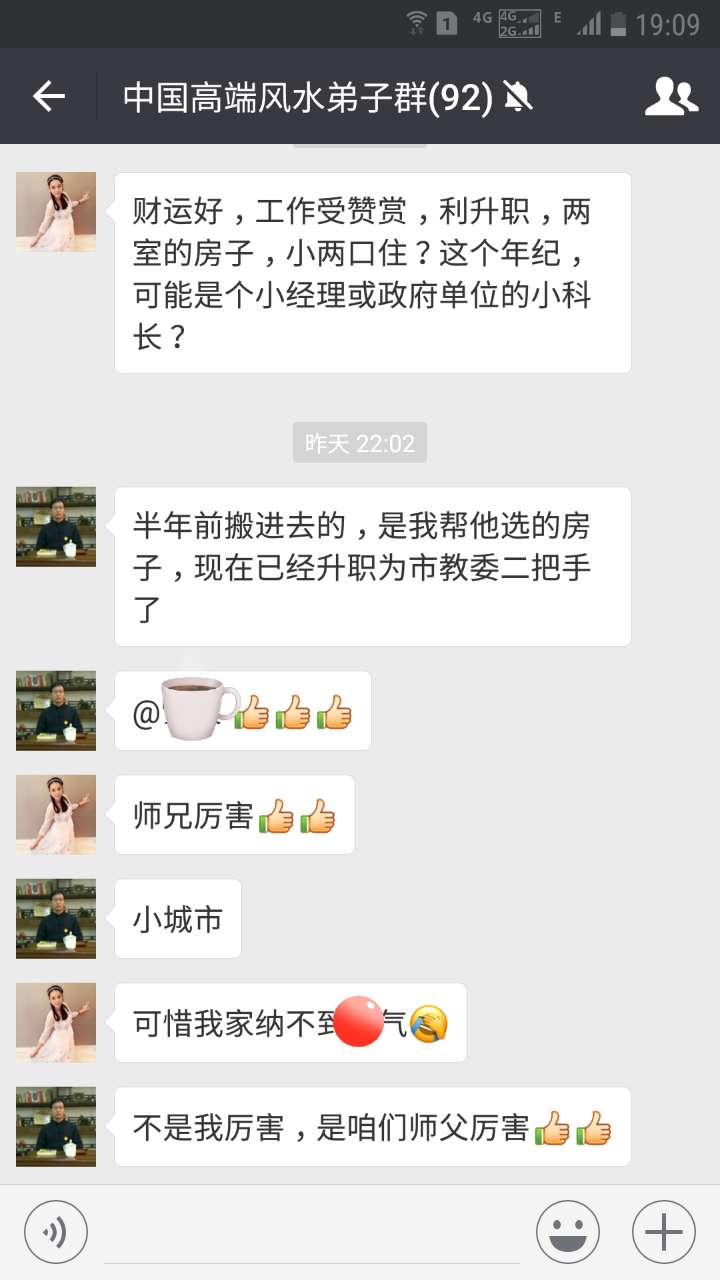Open avatar beside the 小城市 message

click(56, 919)
